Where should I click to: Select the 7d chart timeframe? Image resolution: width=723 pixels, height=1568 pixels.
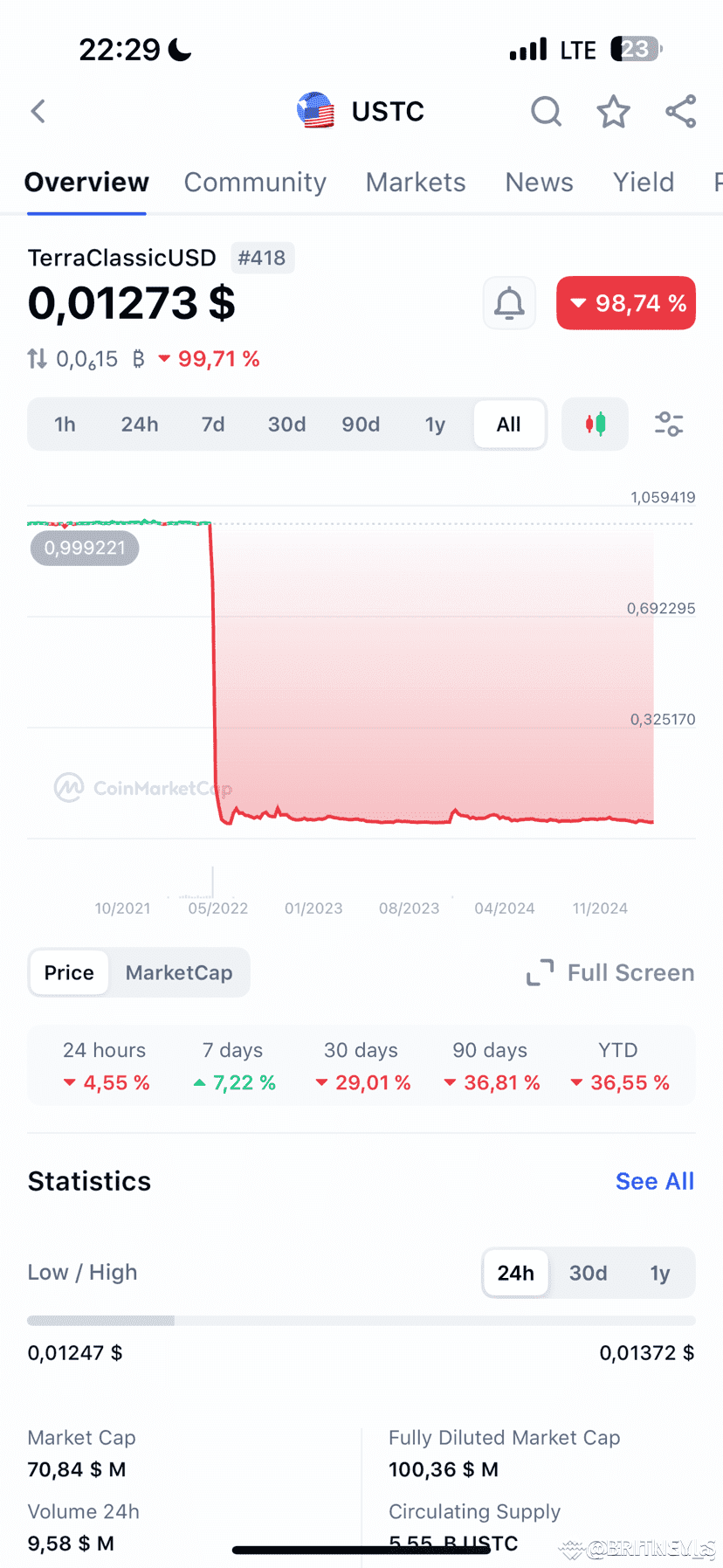click(x=212, y=424)
